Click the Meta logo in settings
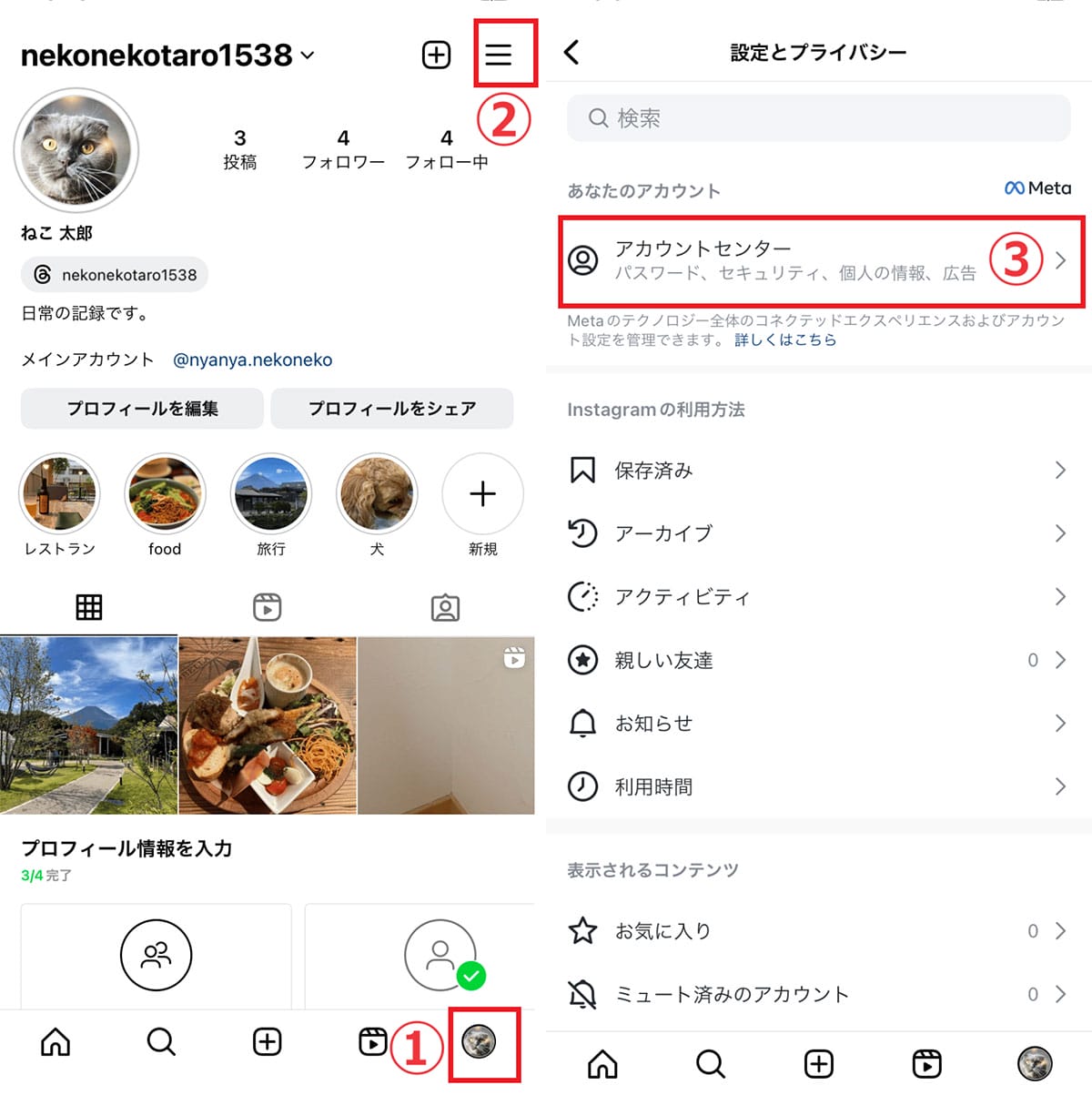Viewport: 1092px width, 1095px height. pyautogui.click(x=1036, y=188)
